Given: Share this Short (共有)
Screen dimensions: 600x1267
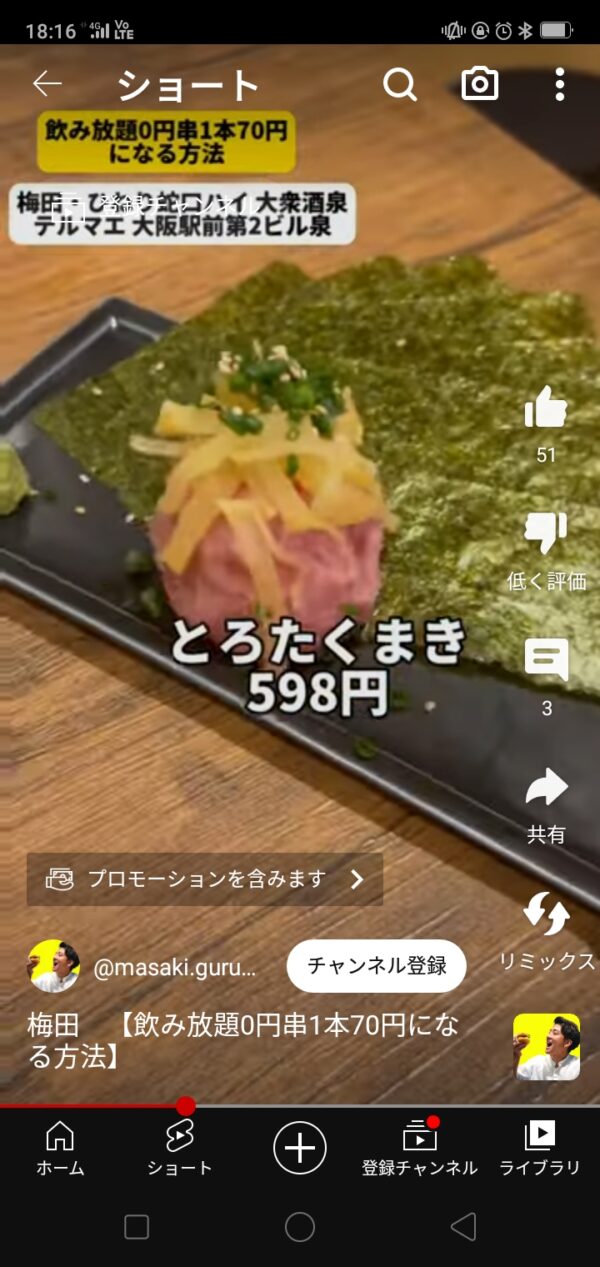Looking at the screenshot, I should click(546, 788).
